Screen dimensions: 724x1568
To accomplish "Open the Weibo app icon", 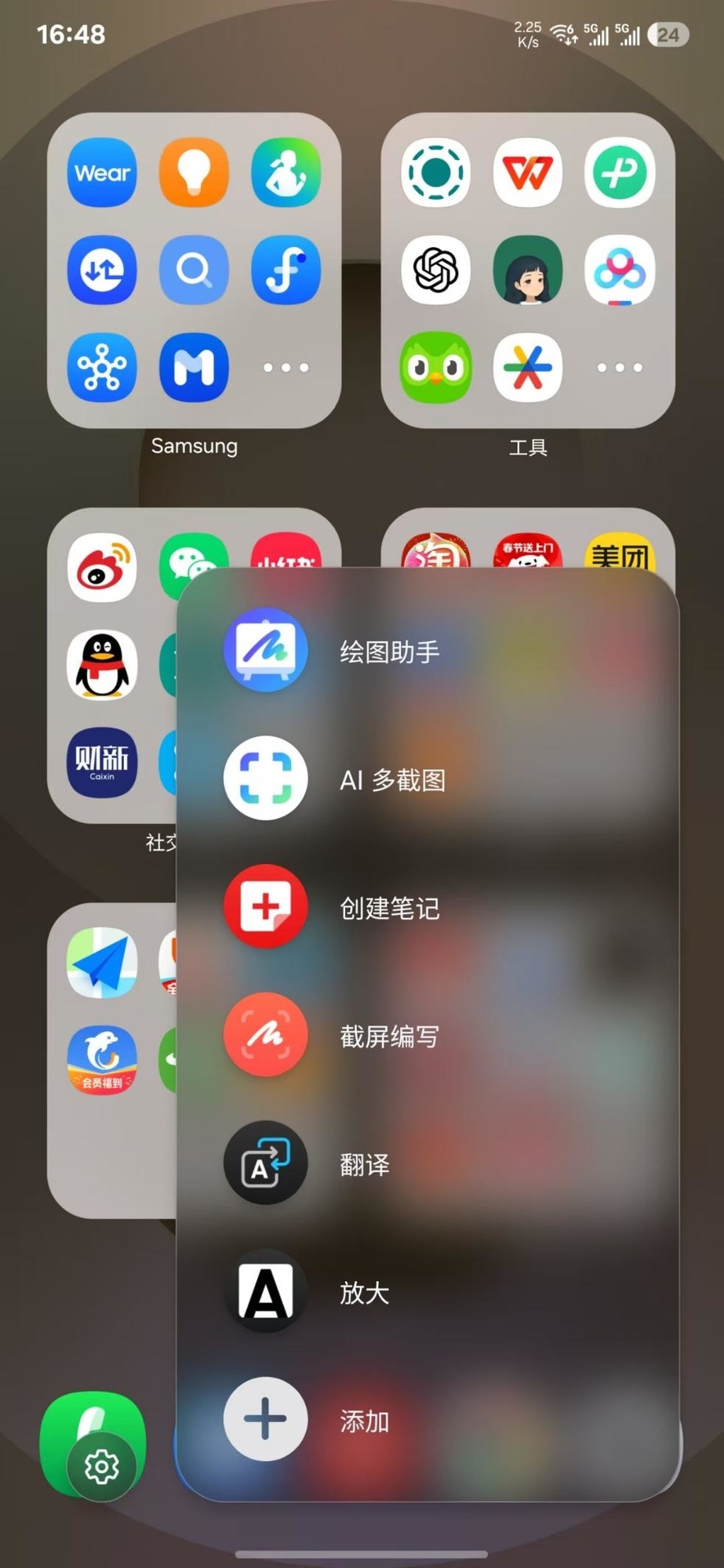I will [x=102, y=568].
